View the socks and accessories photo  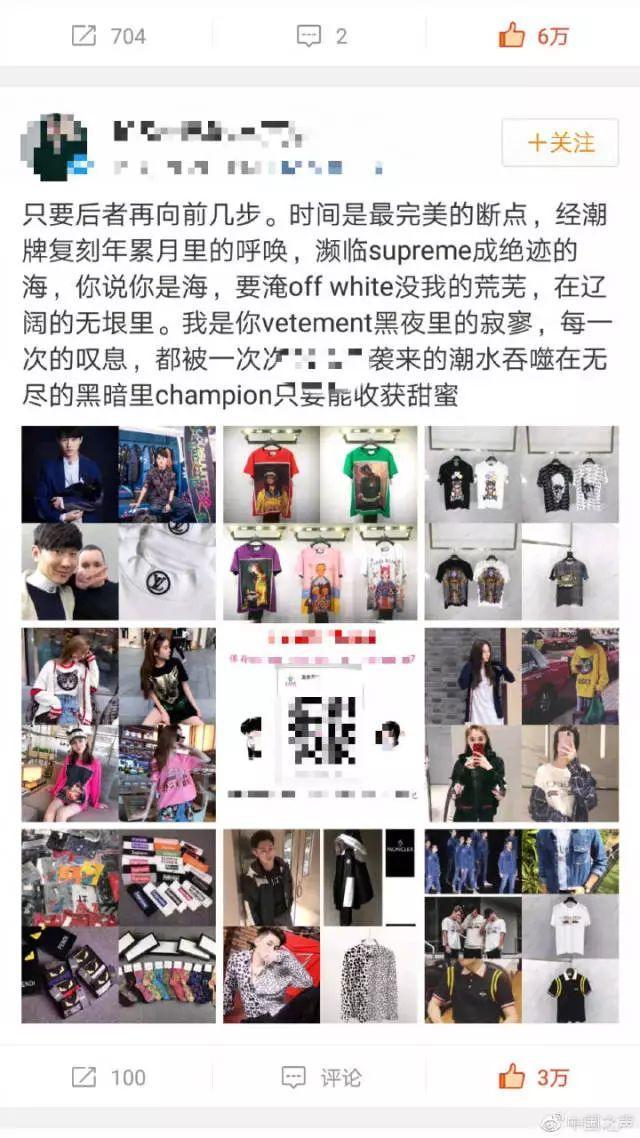[x=118, y=925]
